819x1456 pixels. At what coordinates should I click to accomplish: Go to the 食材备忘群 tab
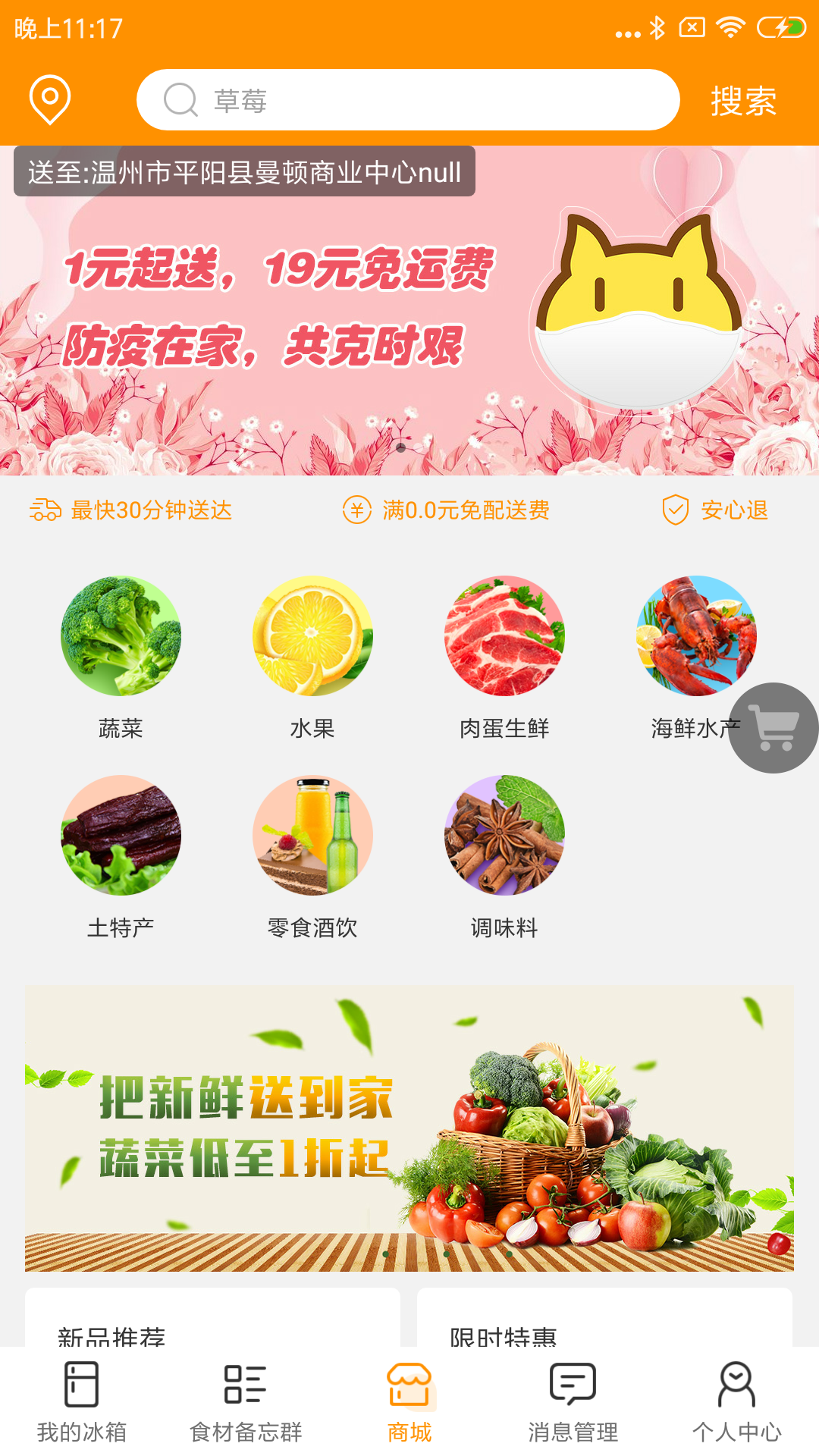(246, 1401)
